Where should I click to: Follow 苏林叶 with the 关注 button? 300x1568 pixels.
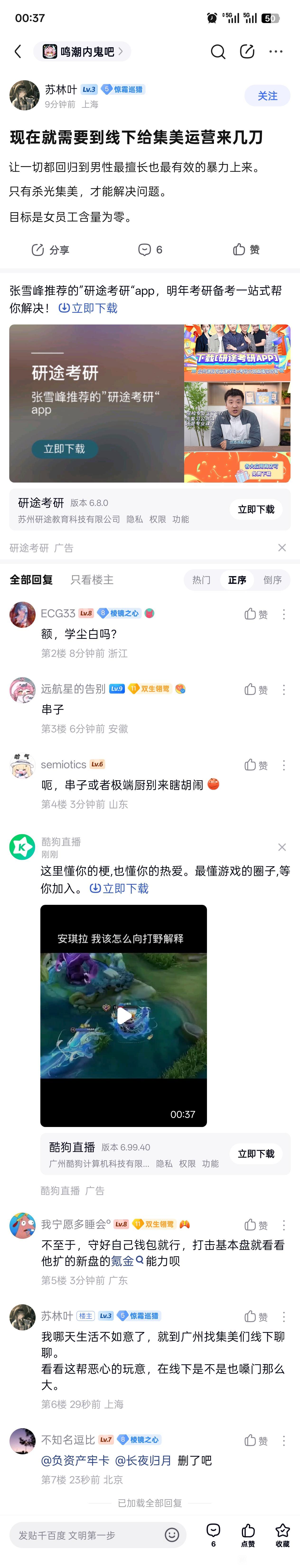tap(267, 96)
